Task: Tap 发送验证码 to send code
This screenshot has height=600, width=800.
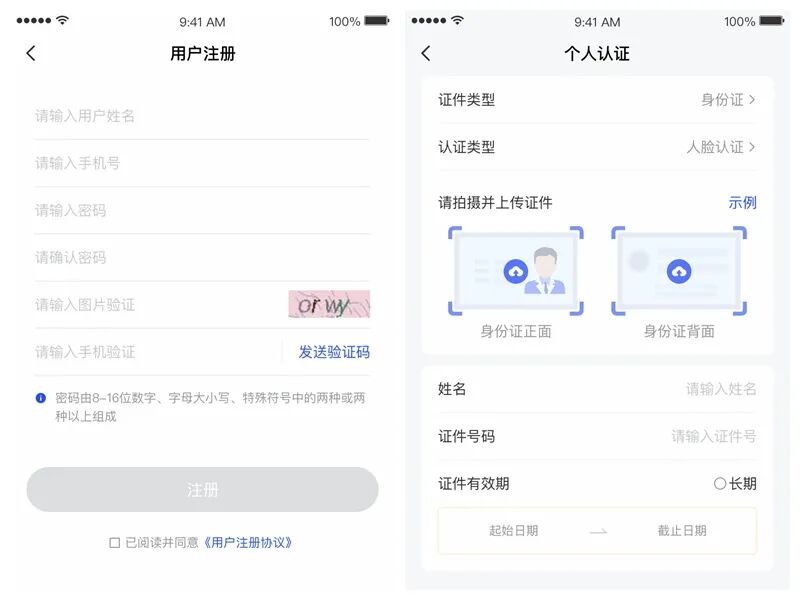Action: (x=334, y=352)
